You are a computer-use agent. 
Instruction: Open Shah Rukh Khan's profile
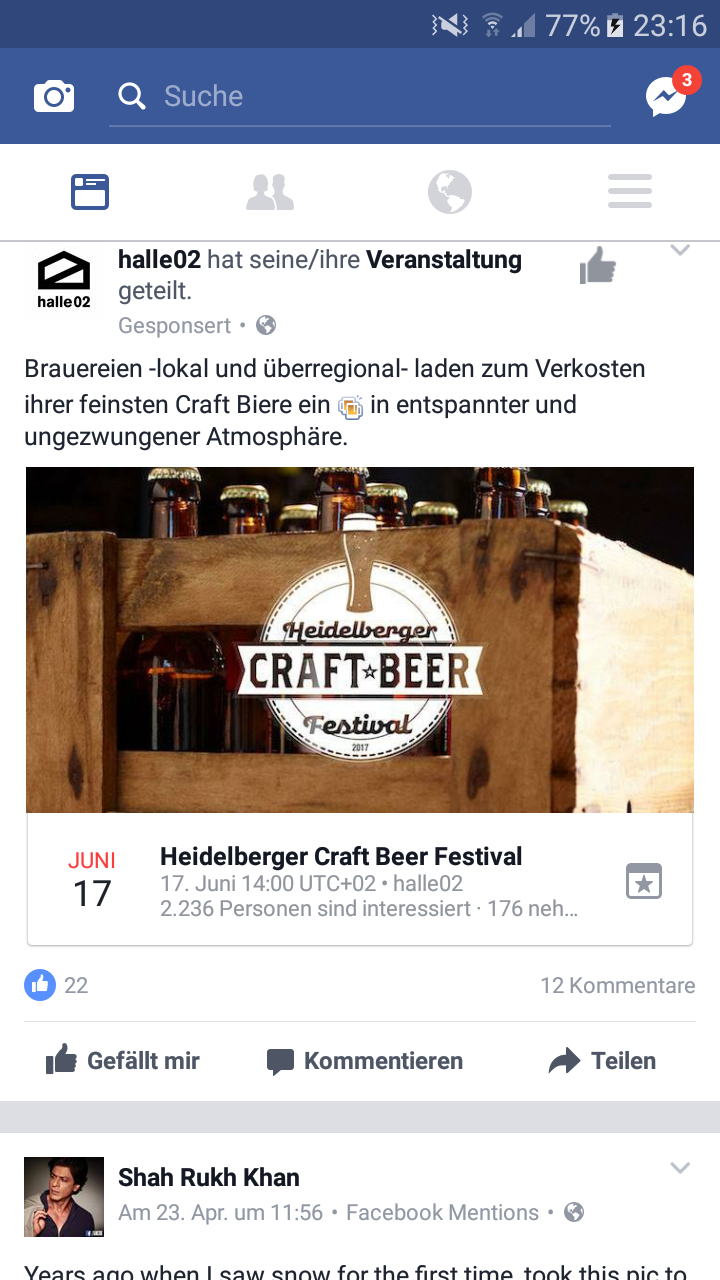(x=208, y=1177)
